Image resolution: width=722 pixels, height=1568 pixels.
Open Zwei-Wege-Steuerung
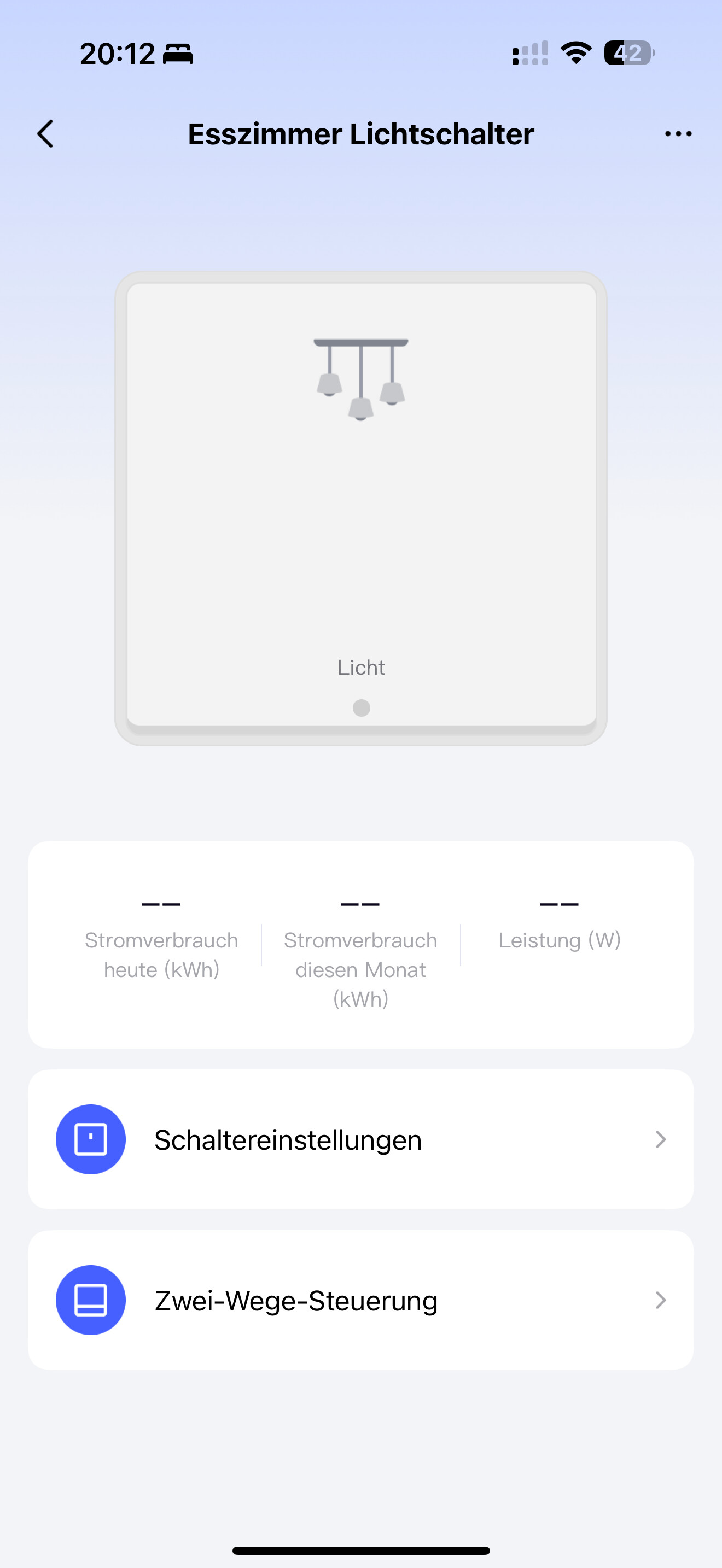(360, 1300)
